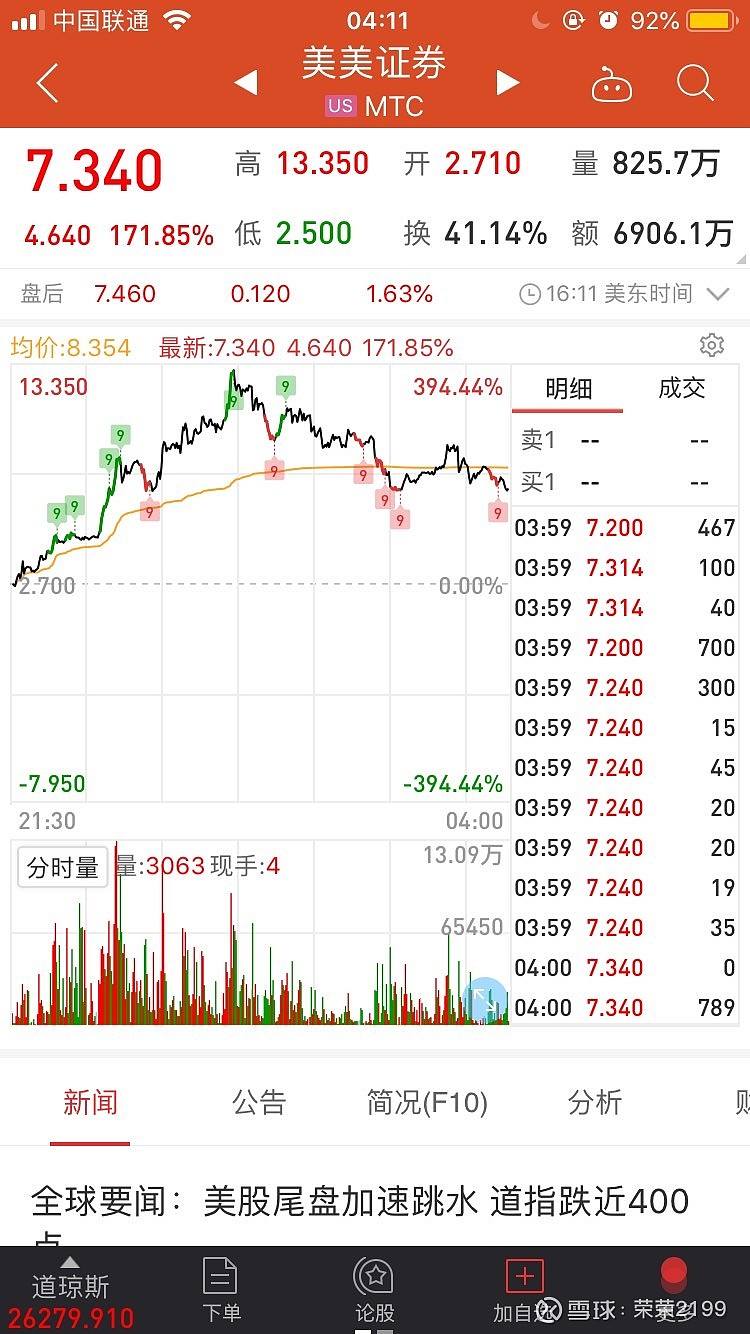Open chart settings gear
Screen dimensions: 750x1334
(x=712, y=346)
